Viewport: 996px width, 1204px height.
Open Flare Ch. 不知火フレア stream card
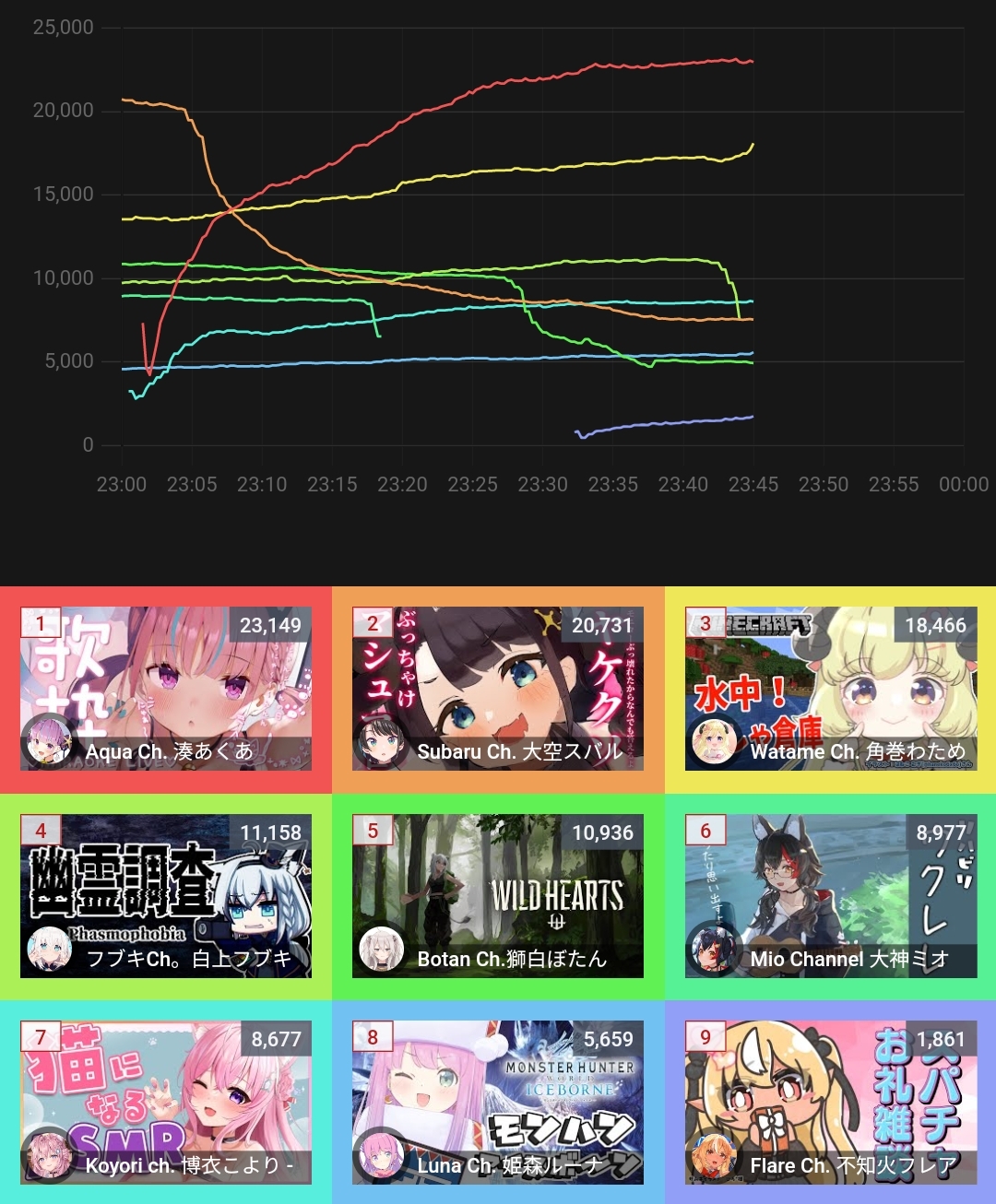(x=830, y=1103)
